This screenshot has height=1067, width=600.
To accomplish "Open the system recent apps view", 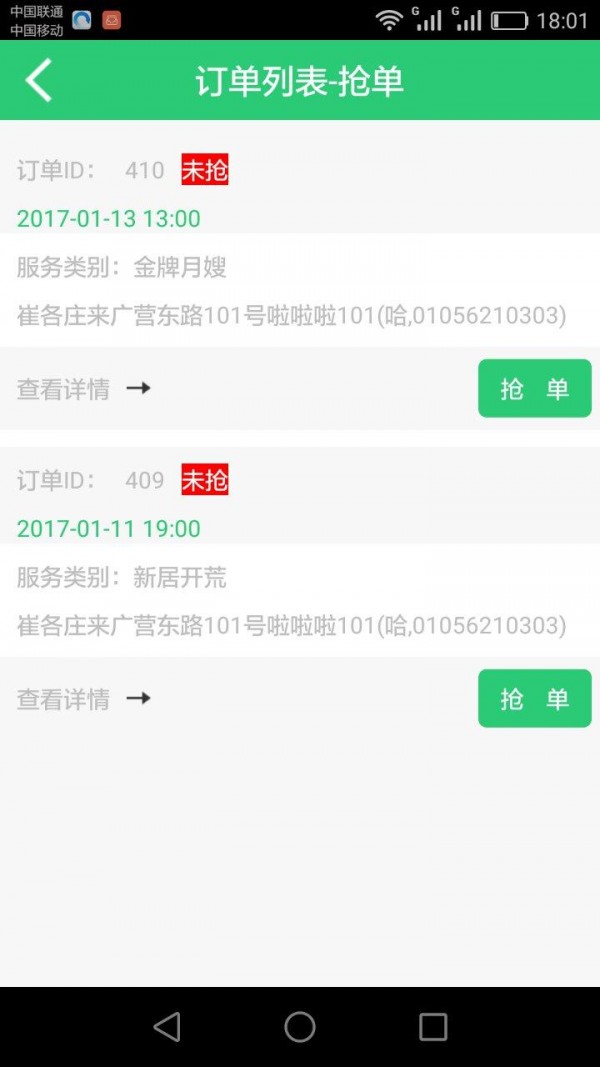I will [433, 1026].
